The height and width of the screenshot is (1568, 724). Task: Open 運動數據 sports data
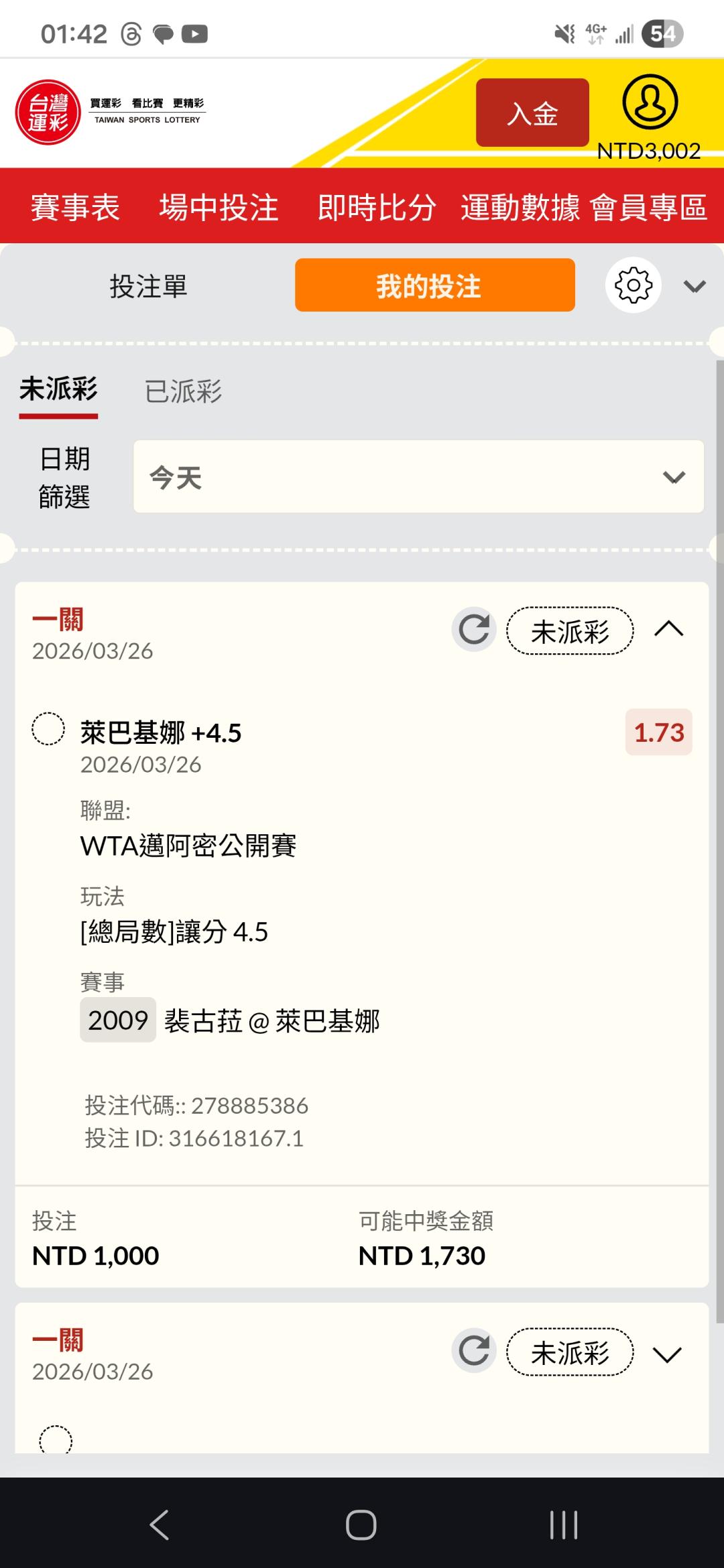(520, 207)
